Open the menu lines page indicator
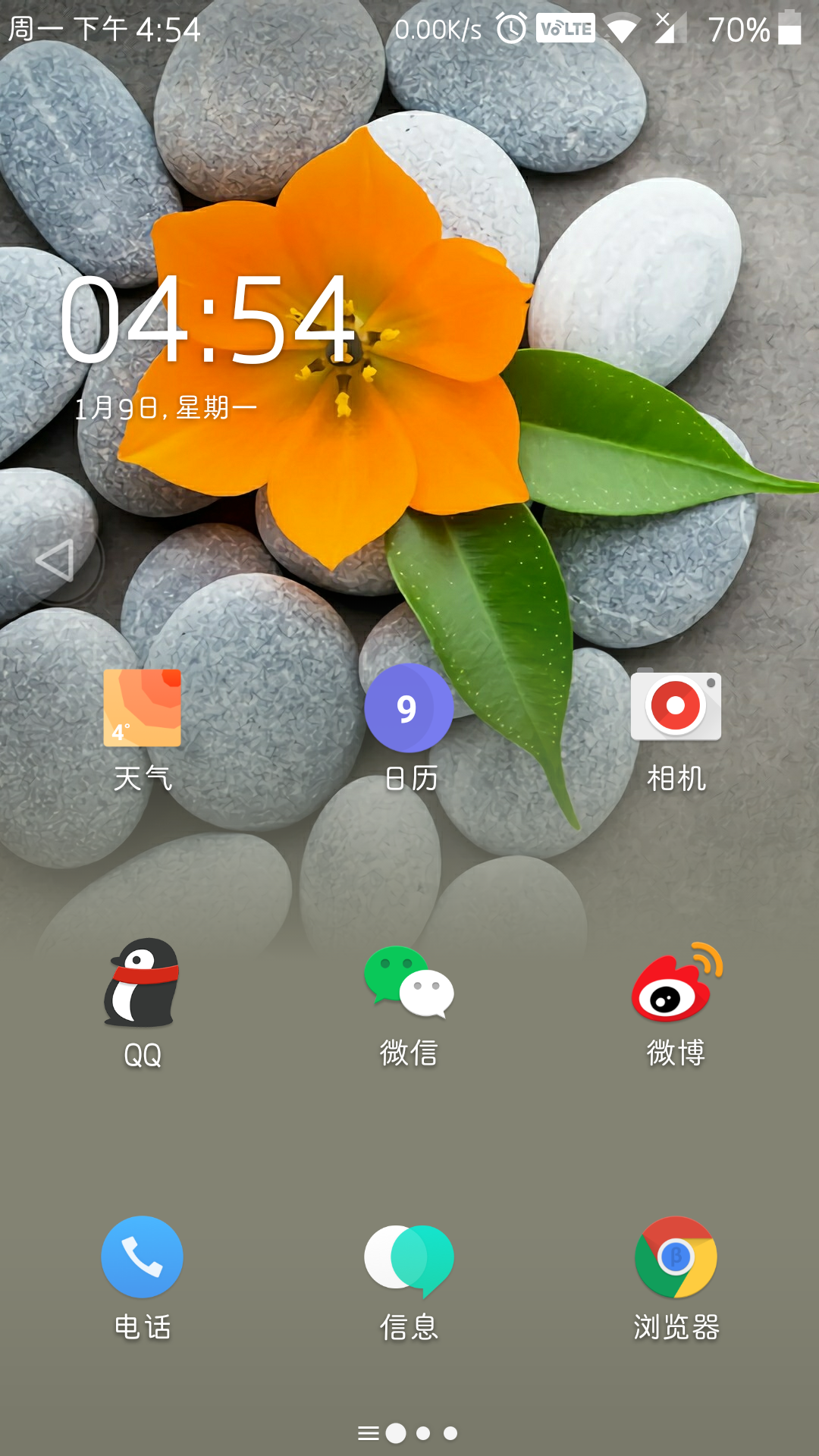This screenshot has height=1456, width=819. [369, 1433]
